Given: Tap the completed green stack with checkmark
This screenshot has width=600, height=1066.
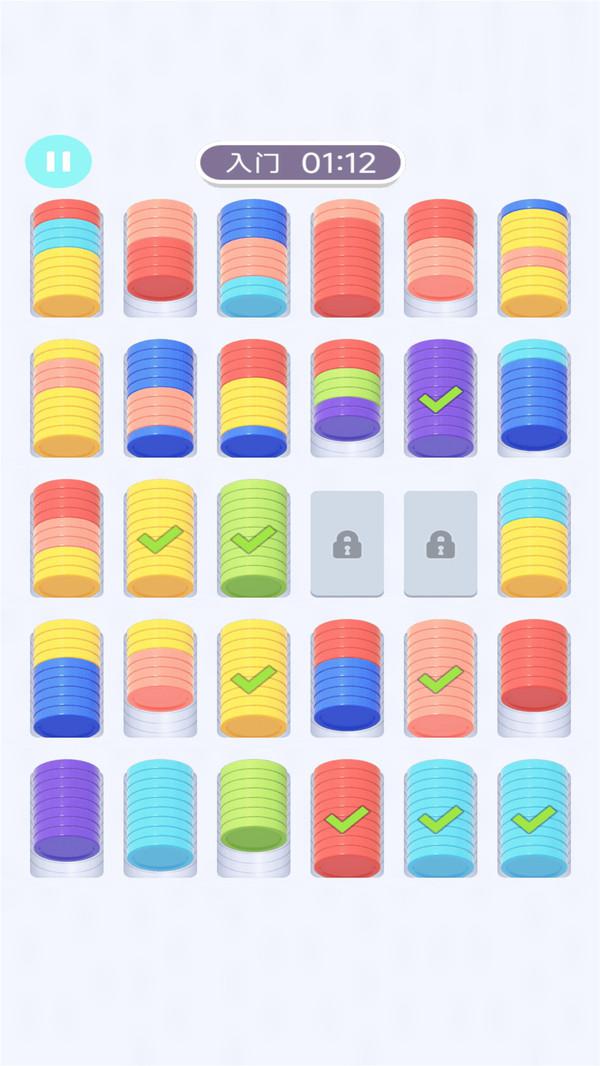Looking at the screenshot, I should [253, 538].
